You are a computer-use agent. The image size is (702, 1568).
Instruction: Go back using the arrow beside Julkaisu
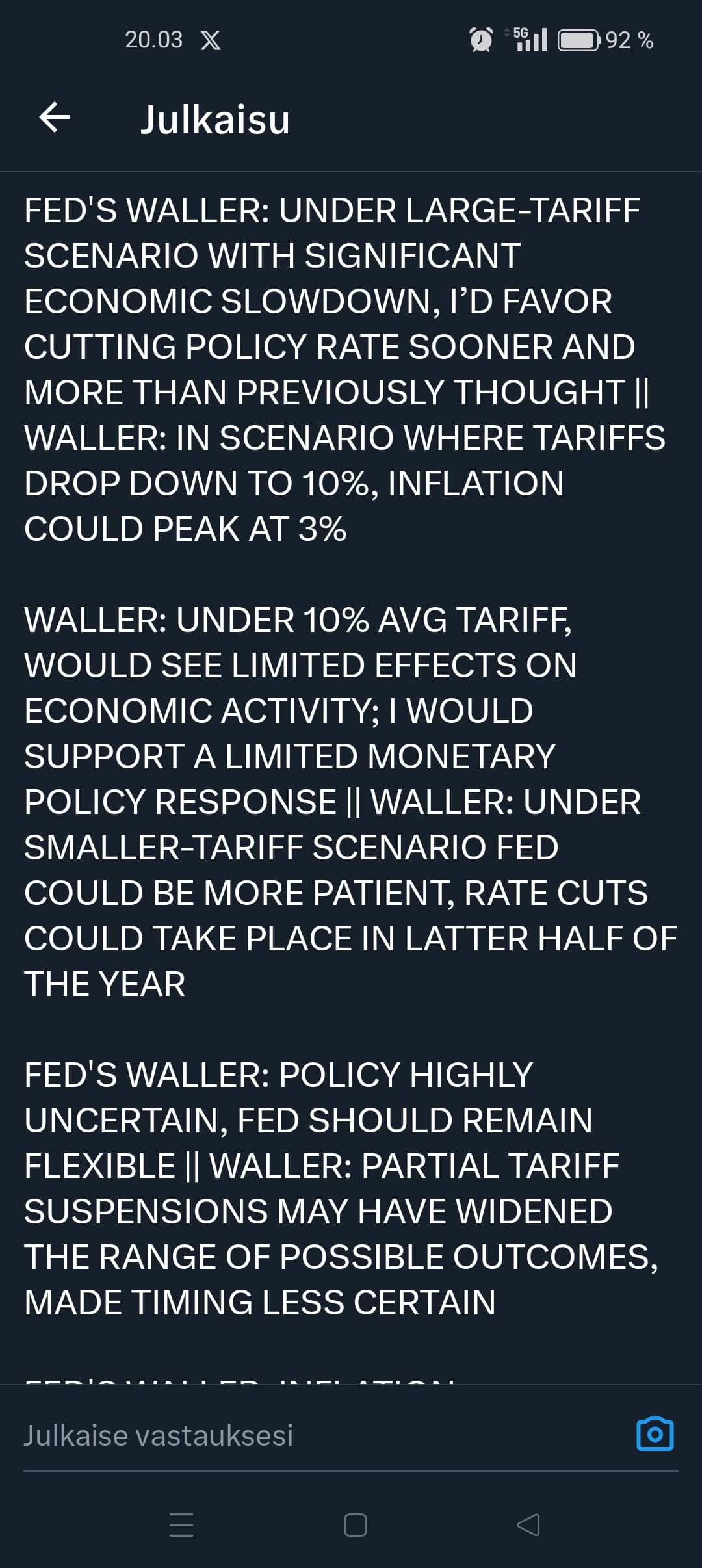55,118
